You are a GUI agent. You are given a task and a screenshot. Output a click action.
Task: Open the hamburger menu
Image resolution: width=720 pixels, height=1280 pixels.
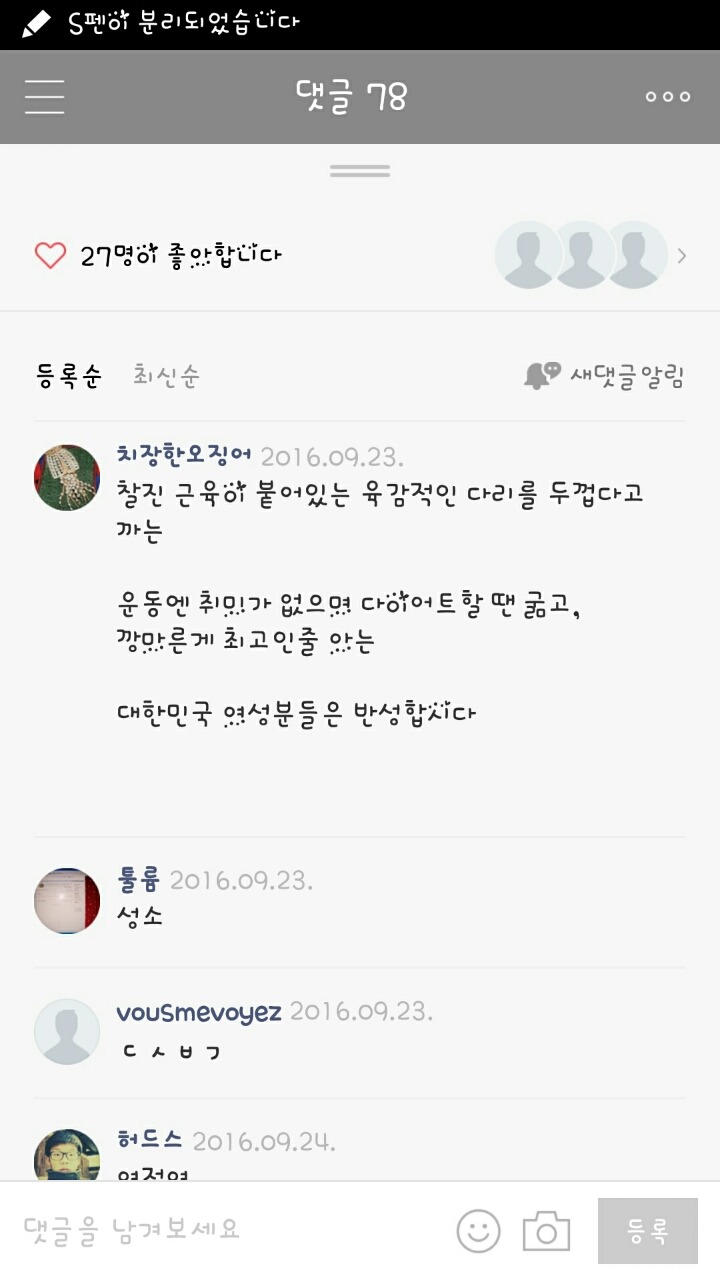[45, 97]
